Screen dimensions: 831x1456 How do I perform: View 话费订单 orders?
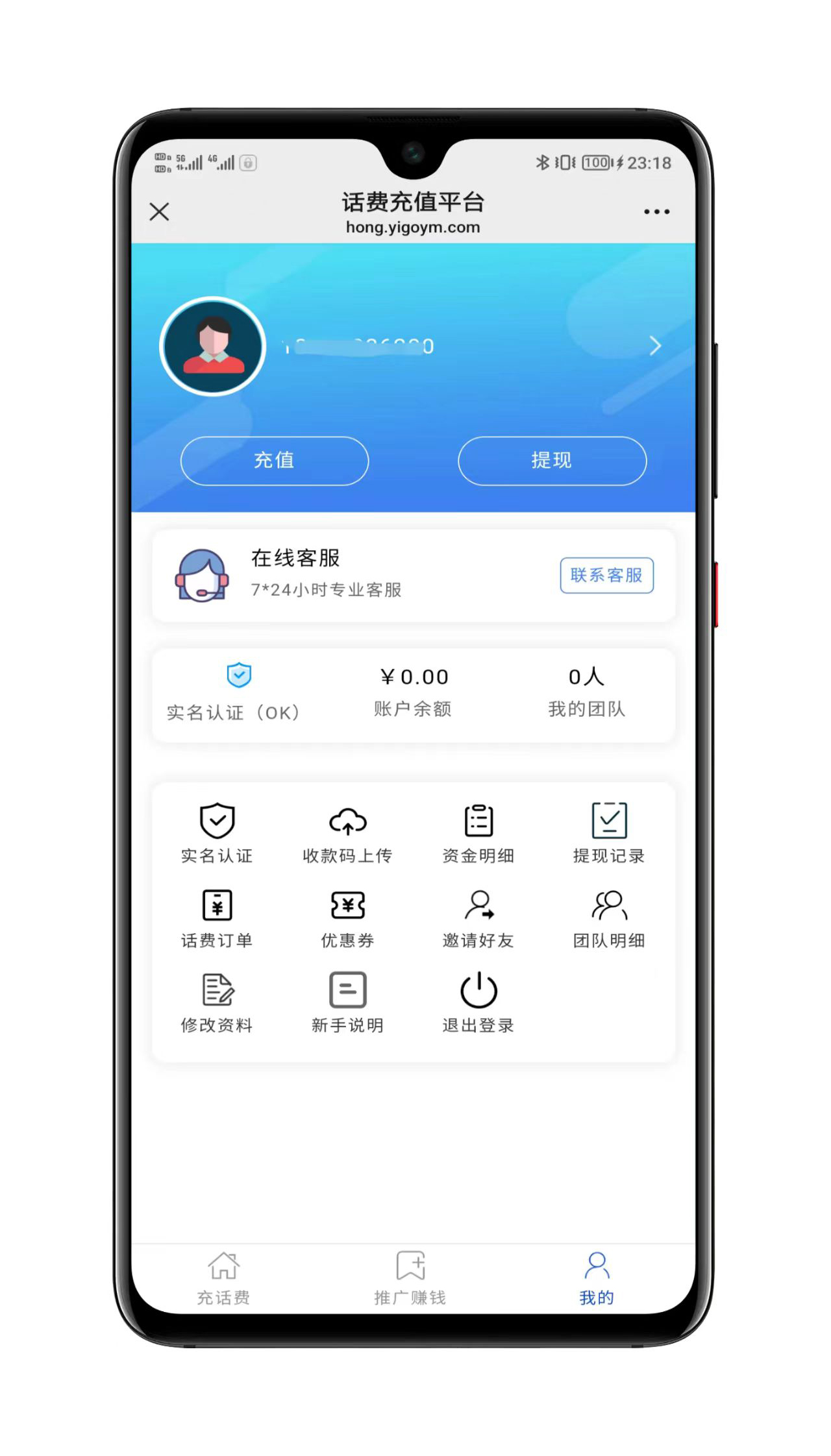coord(217,918)
